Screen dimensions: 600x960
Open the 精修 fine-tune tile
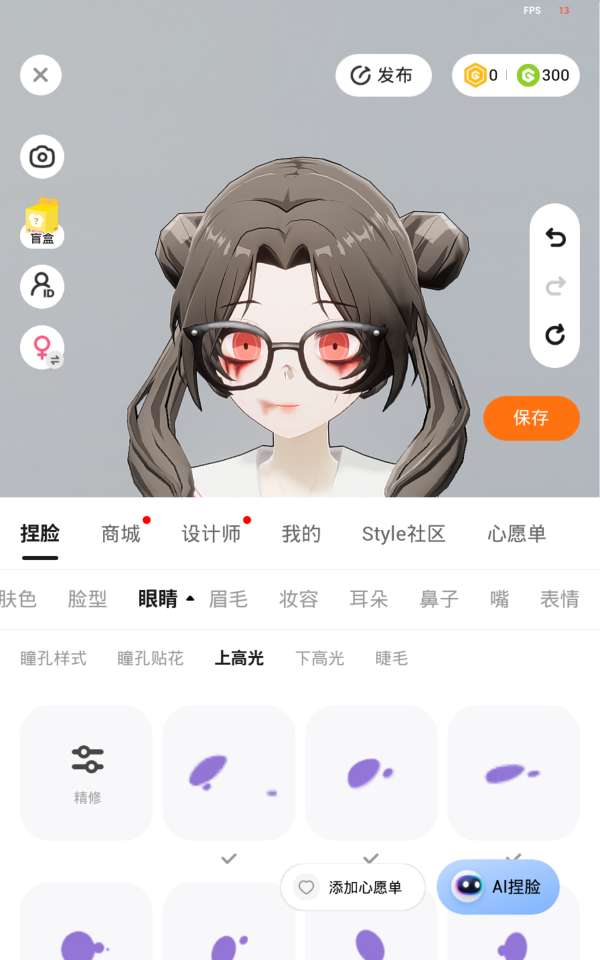coord(86,773)
